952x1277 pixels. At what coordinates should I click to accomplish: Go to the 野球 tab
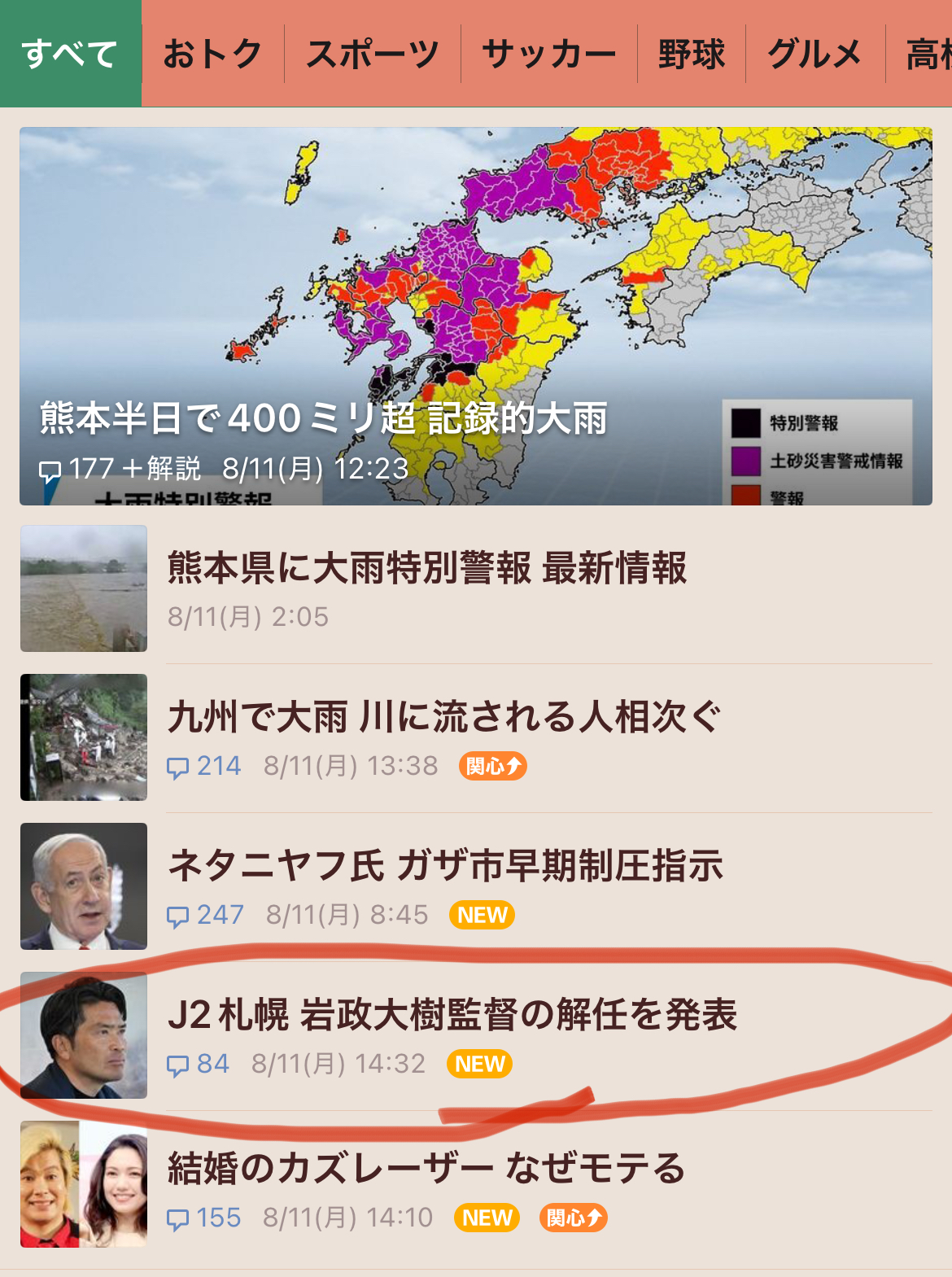pyautogui.click(x=691, y=54)
